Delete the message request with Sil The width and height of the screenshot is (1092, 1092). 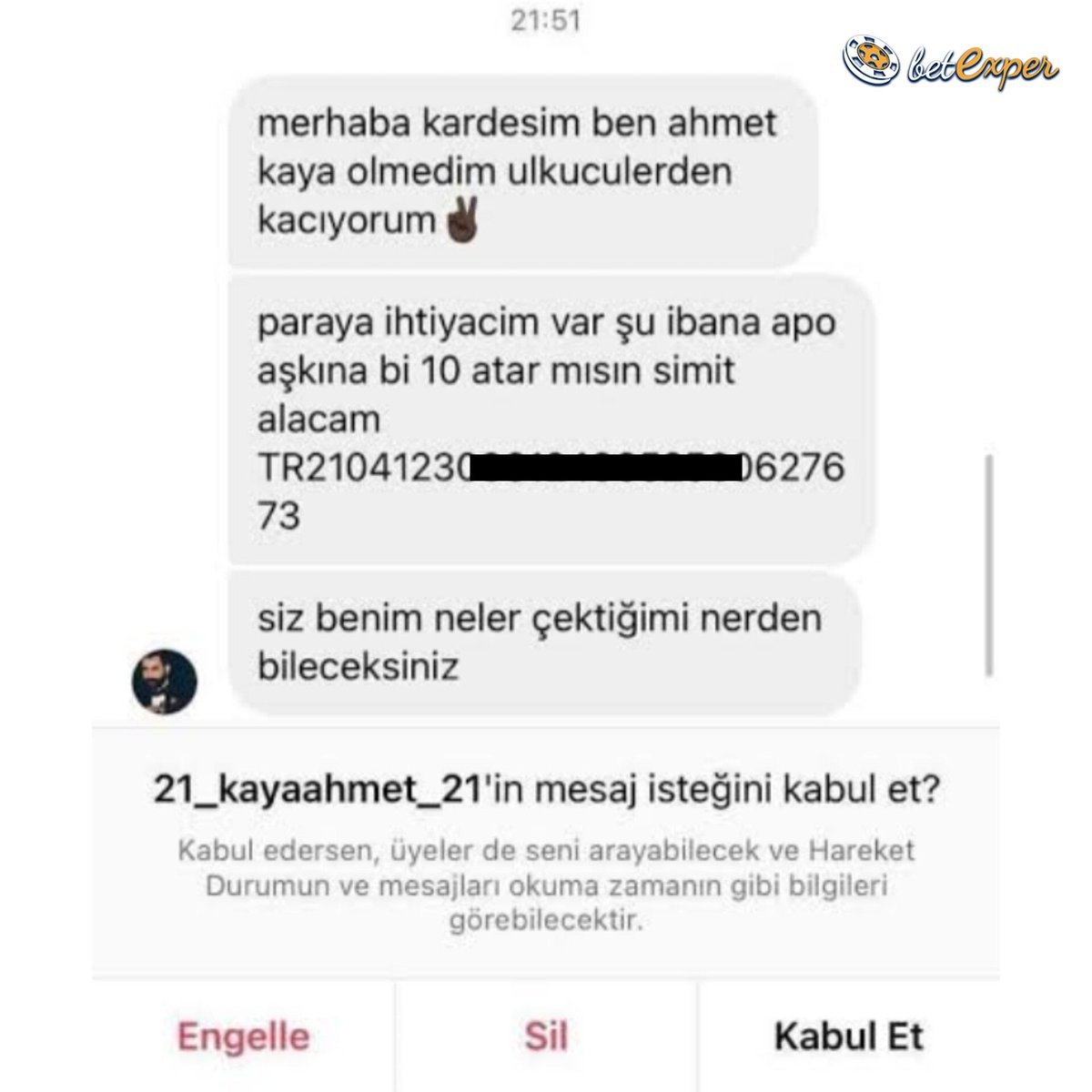546,1036
